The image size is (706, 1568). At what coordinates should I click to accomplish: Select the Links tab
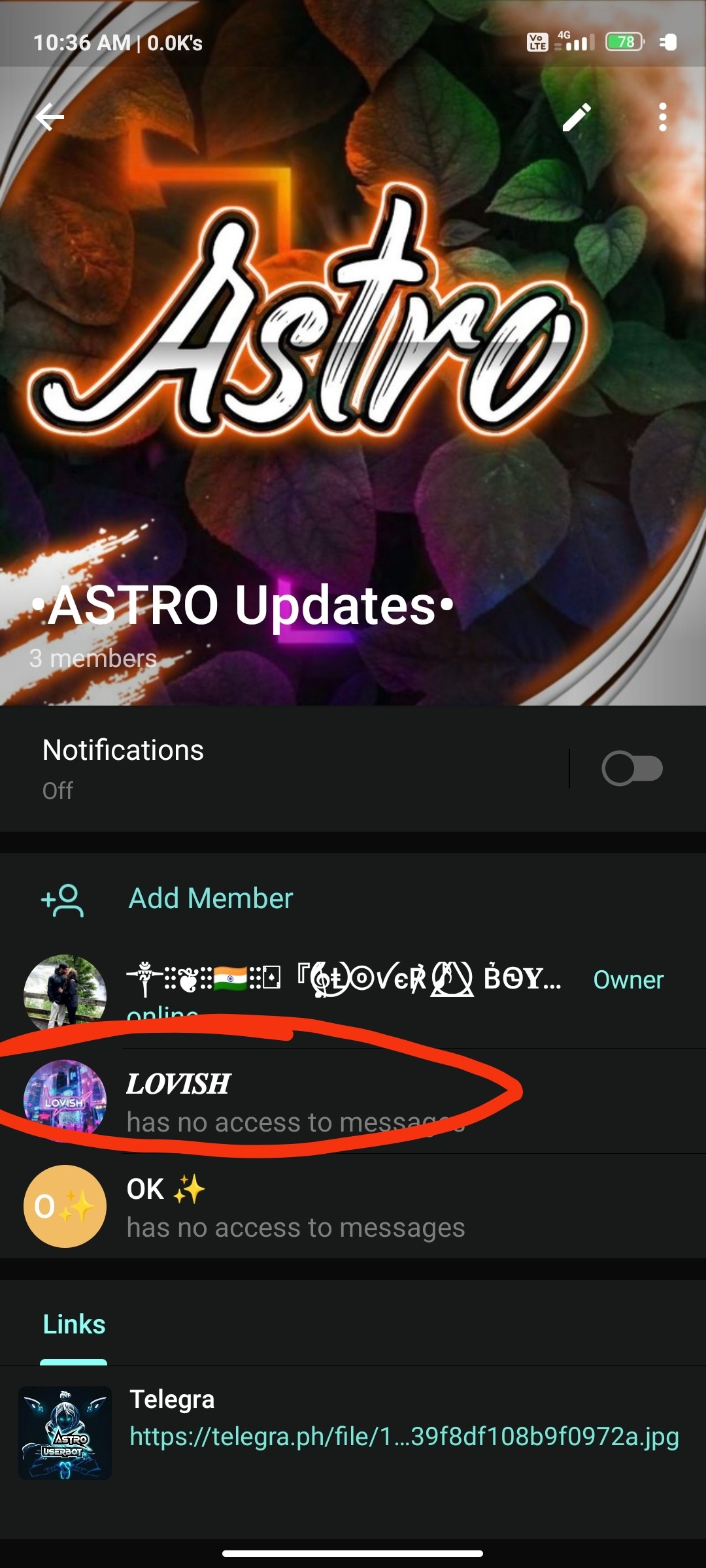click(x=74, y=1325)
